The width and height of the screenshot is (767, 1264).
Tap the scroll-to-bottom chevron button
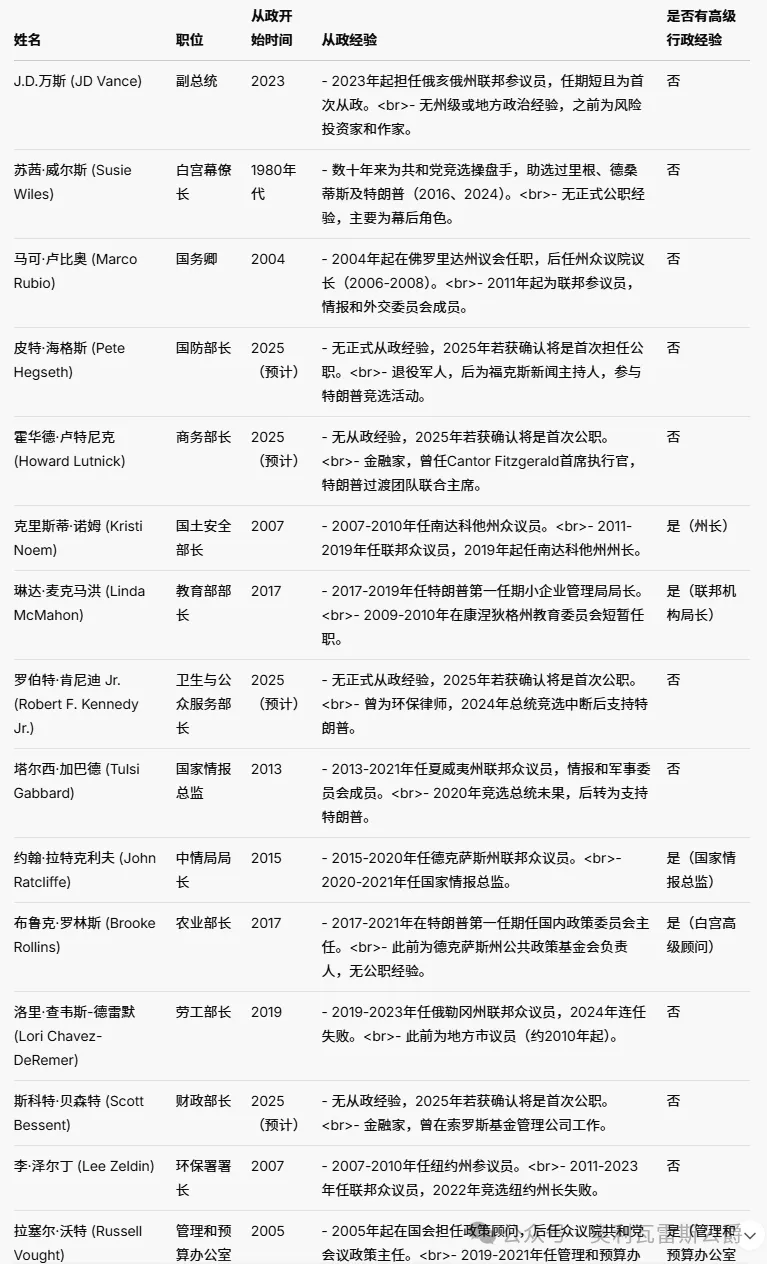coord(750,1234)
